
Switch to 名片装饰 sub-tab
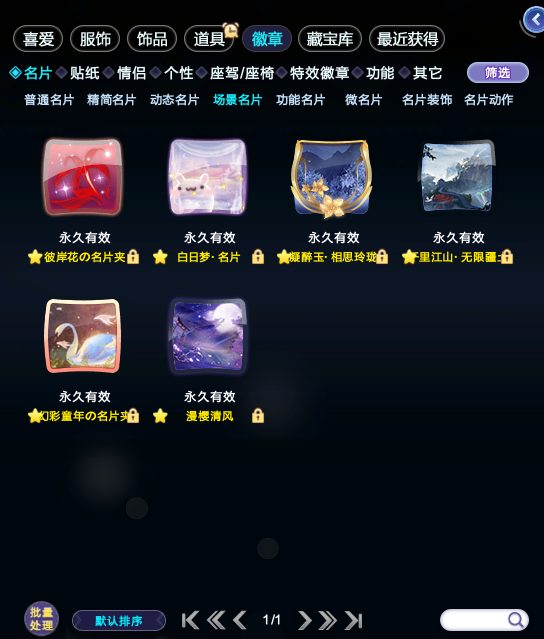click(x=427, y=100)
